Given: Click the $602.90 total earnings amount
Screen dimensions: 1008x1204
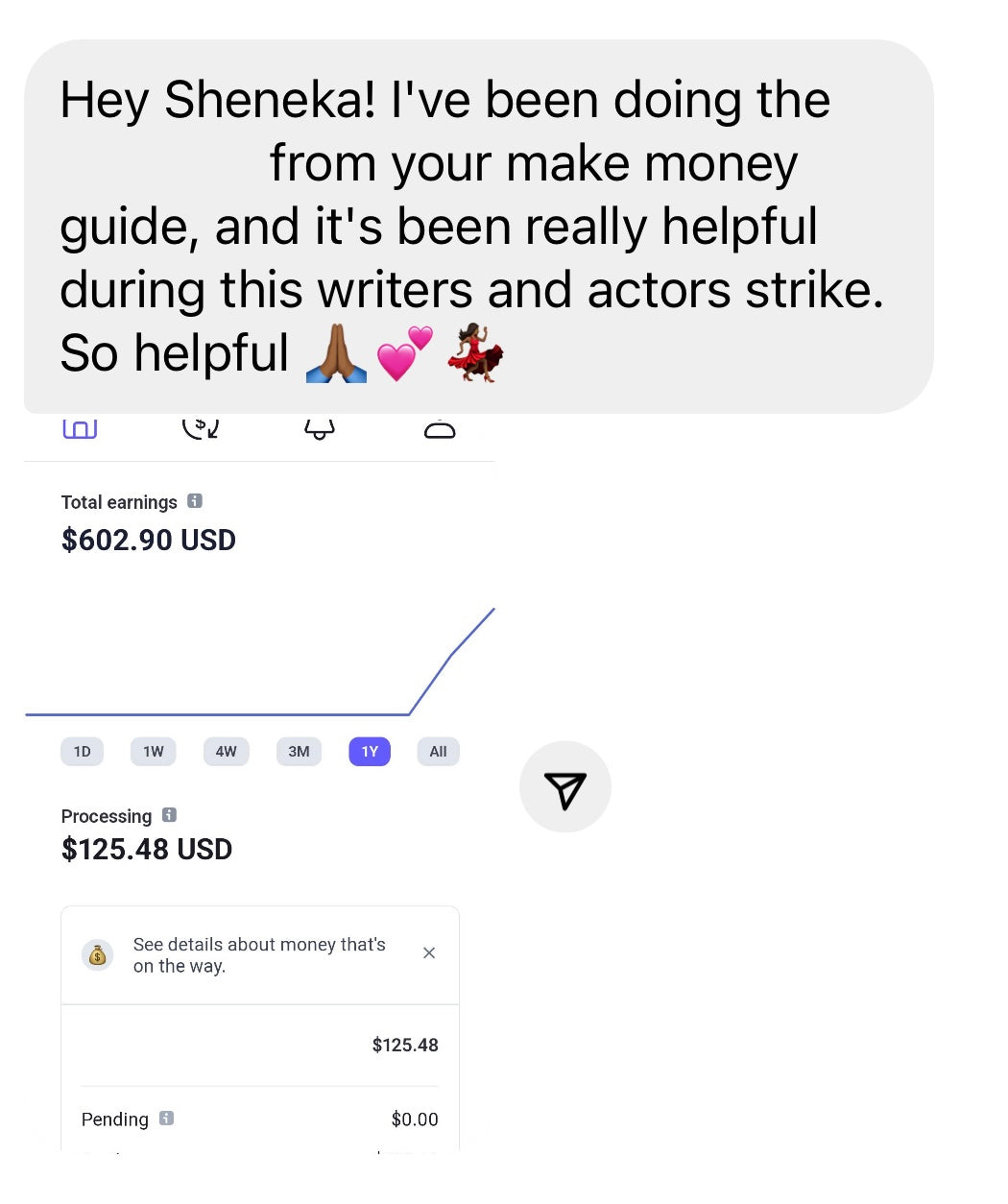Looking at the screenshot, I should (x=148, y=540).
